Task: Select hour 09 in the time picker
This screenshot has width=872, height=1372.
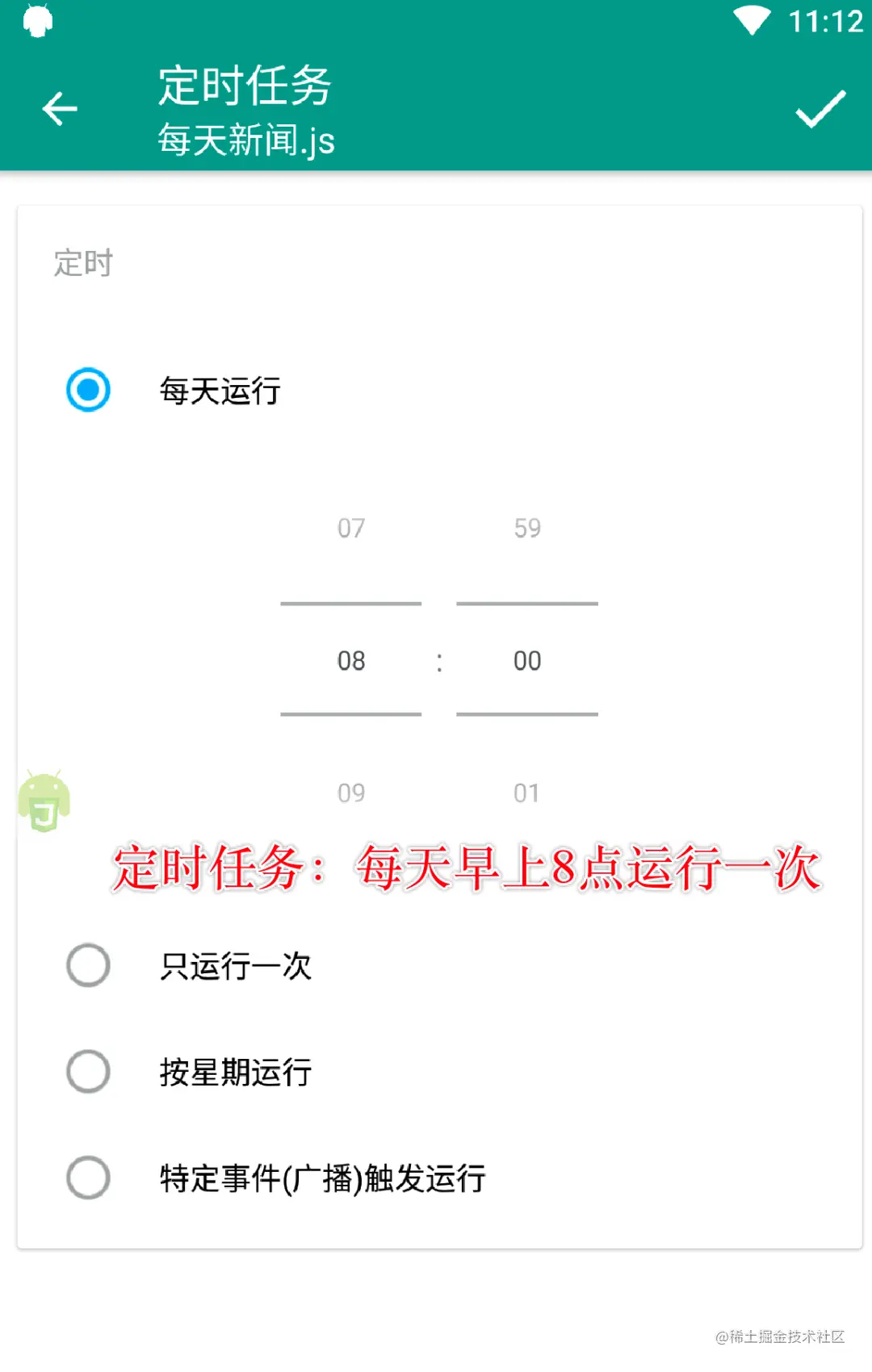Action: tap(350, 793)
